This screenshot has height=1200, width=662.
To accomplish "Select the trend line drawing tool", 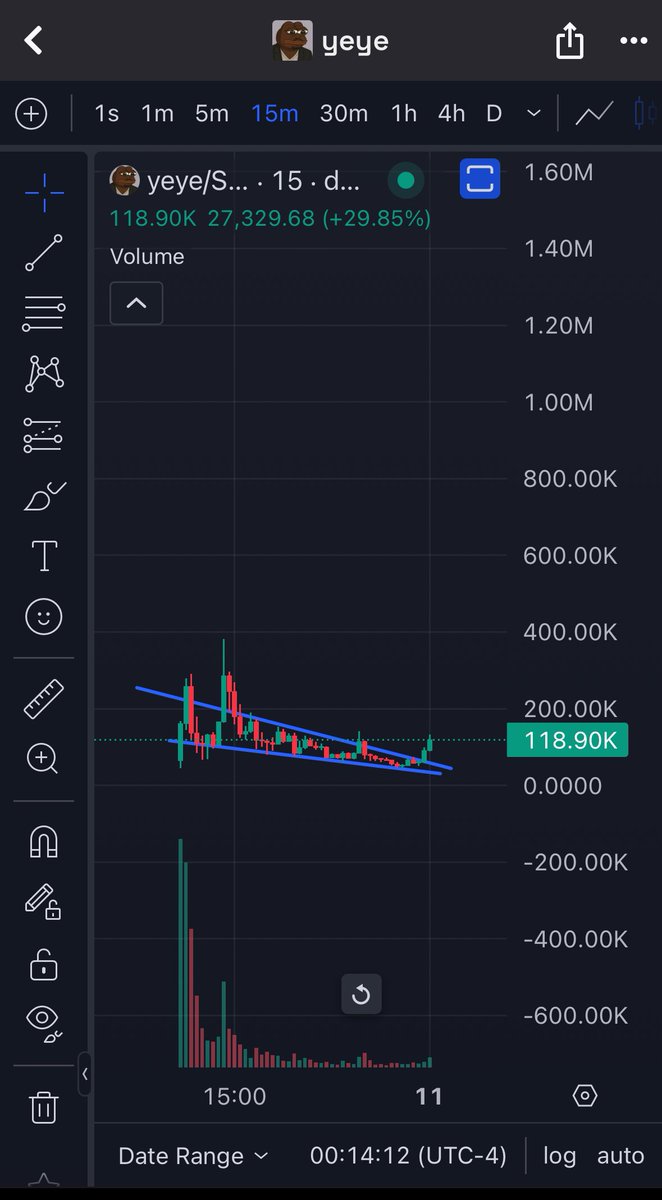I will tap(43, 253).
